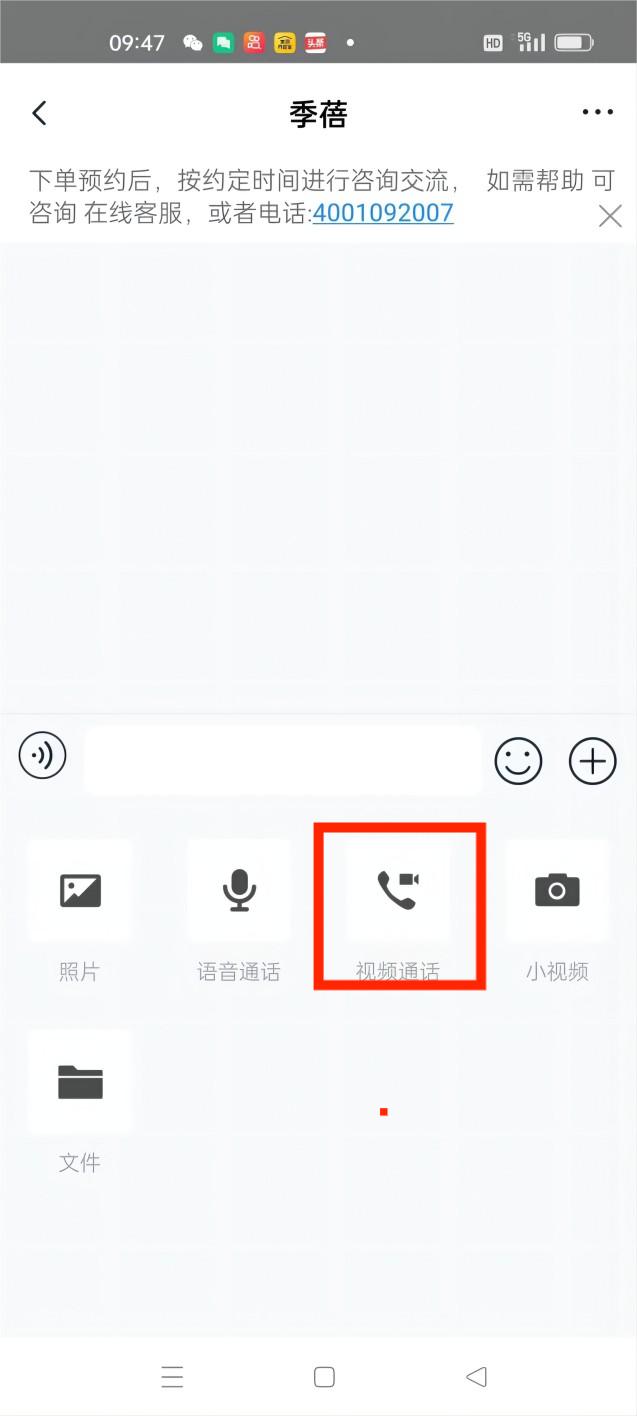Start a 视频通话 video call
This screenshot has height=1416, width=637.
click(398, 890)
